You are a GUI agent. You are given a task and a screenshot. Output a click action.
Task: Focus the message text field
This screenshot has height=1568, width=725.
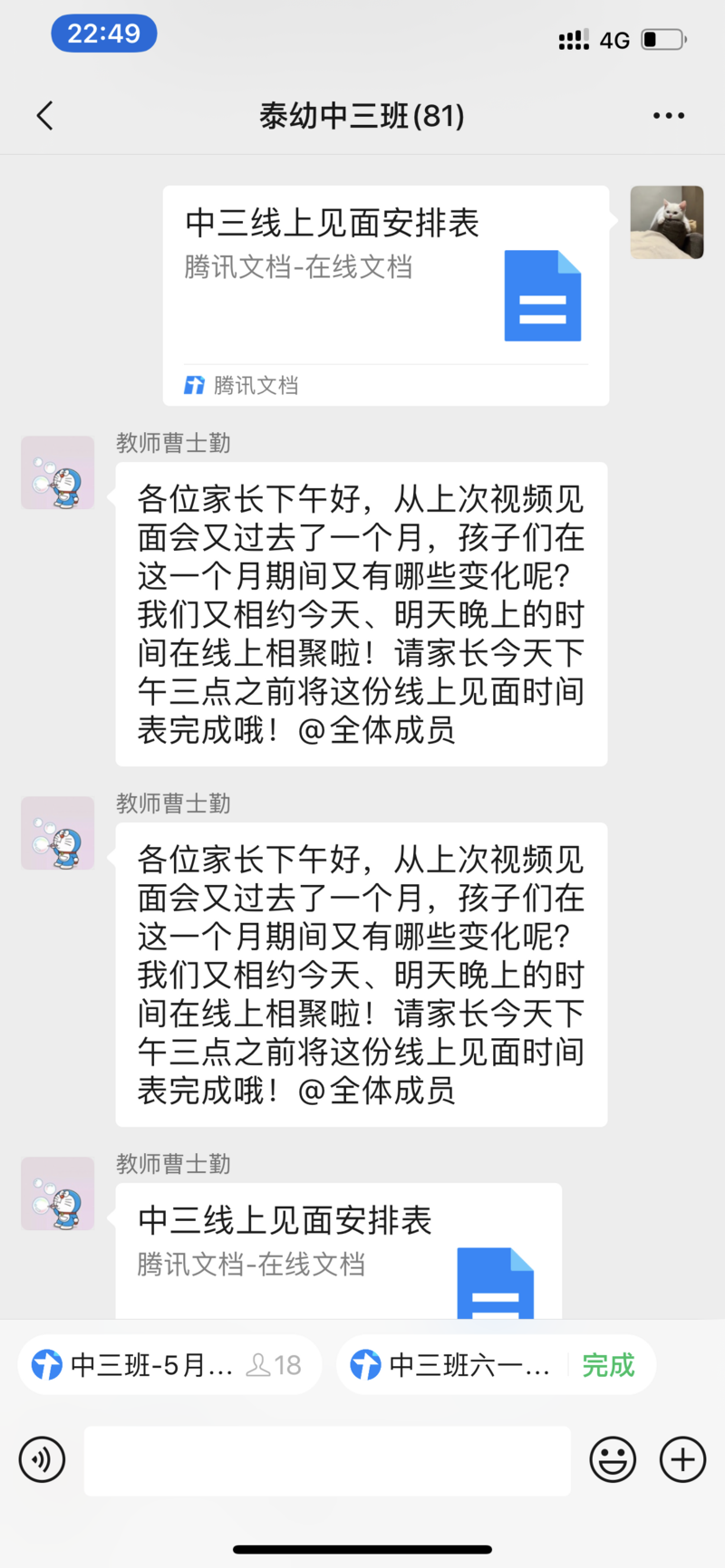[326, 1460]
